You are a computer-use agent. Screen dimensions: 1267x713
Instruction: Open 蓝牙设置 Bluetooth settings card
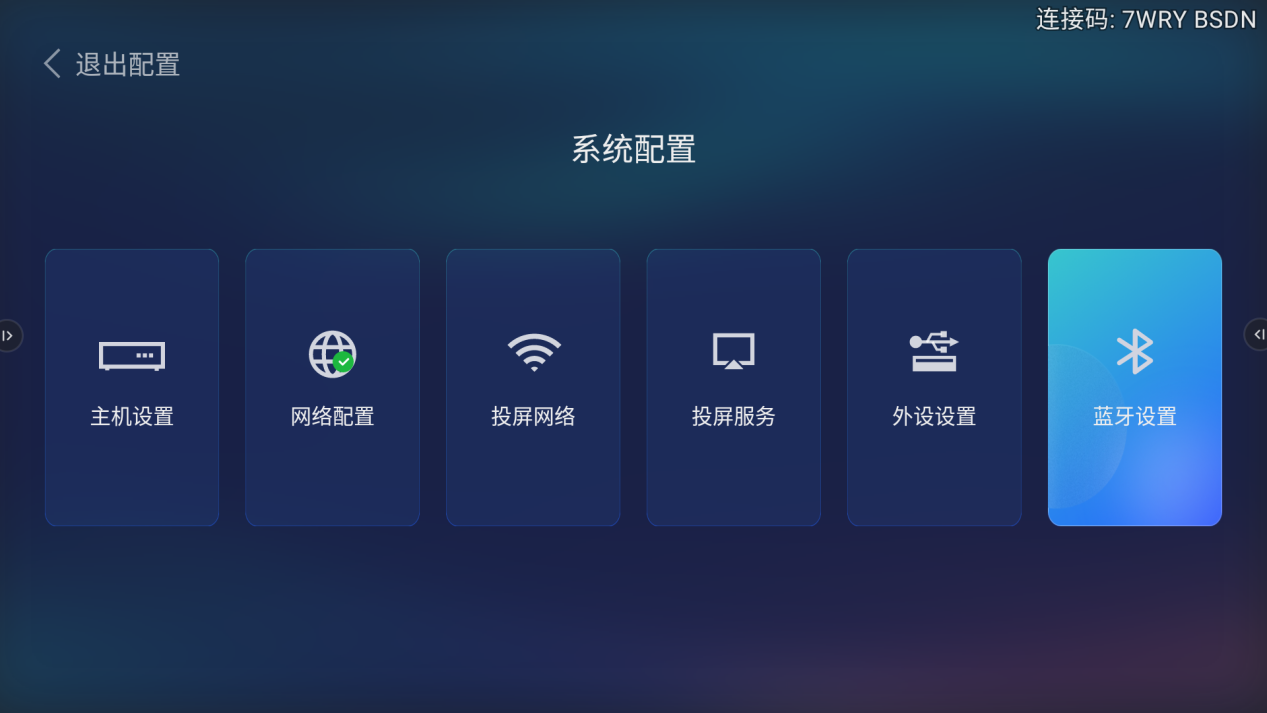(1134, 387)
